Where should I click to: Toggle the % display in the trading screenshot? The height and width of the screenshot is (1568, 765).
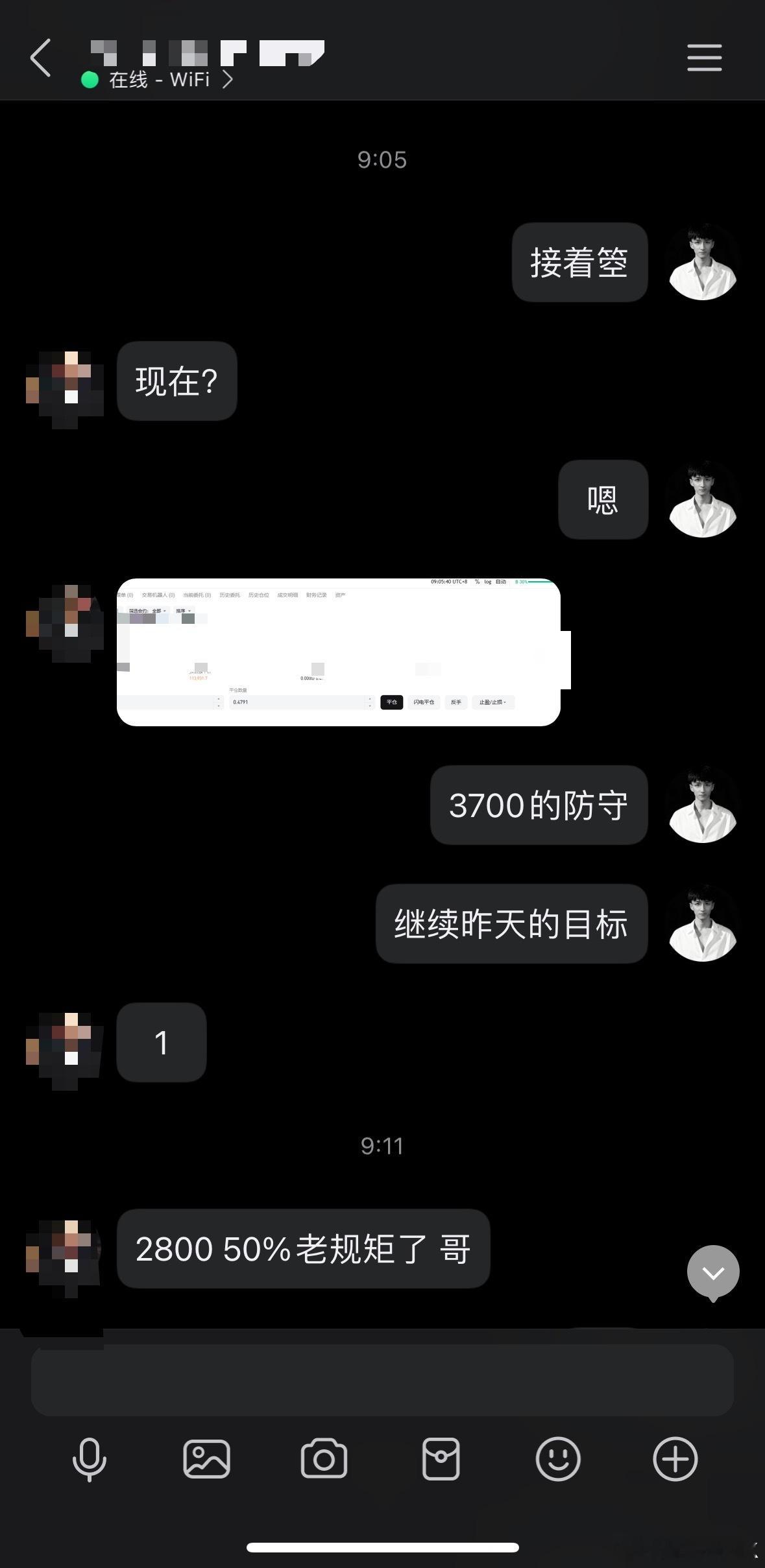point(476,582)
